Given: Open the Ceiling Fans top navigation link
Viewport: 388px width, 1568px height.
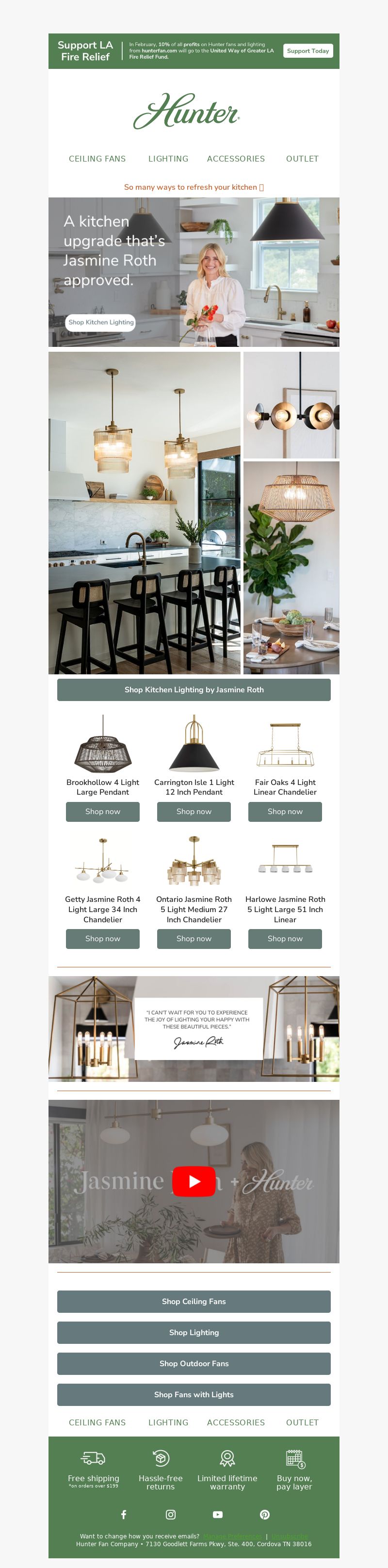Looking at the screenshot, I should pyautogui.click(x=97, y=159).
